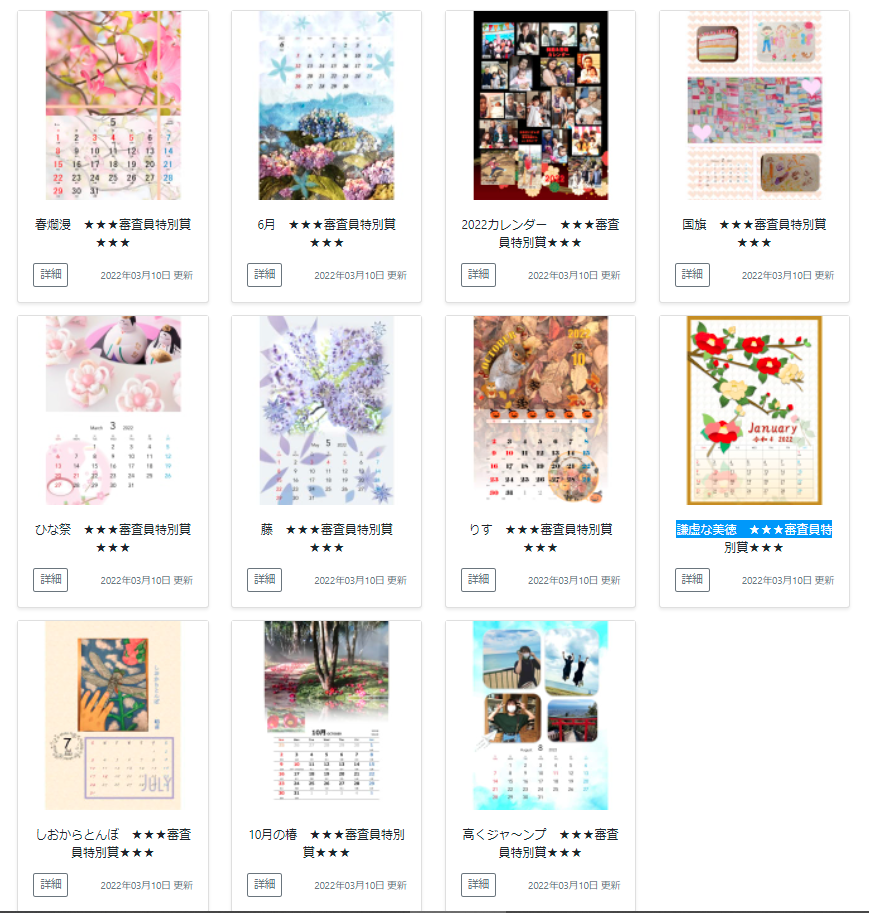869x913 pixels.
Task: Open the ひな祭 calendar thumbnail
Action: tap(113, 411)
